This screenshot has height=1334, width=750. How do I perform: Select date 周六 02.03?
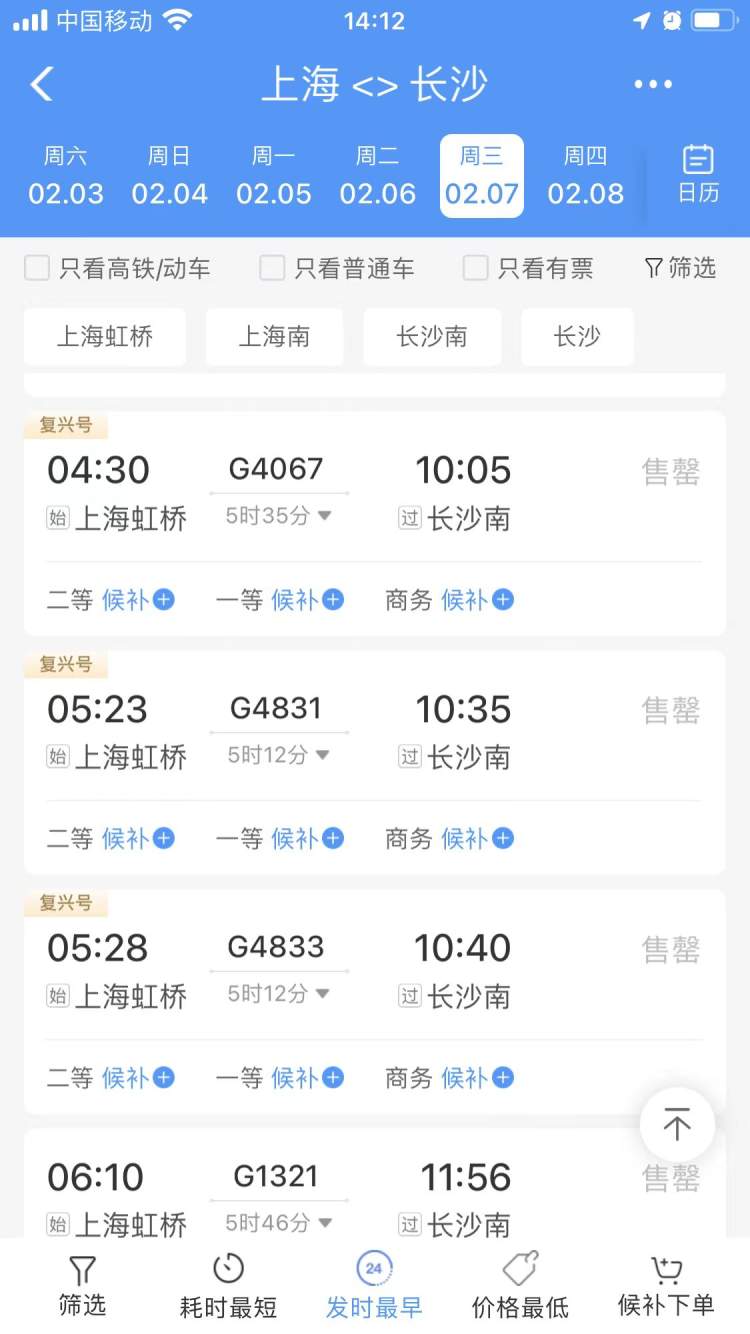(66, 176)
